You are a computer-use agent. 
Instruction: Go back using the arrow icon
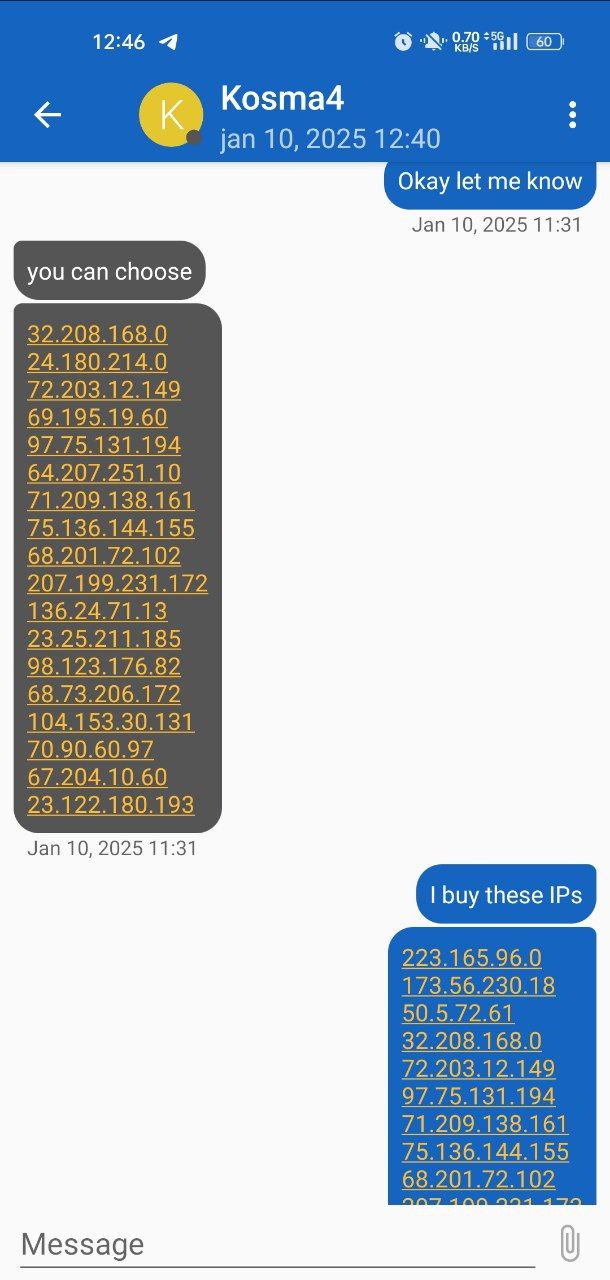(x=47, y=115)
